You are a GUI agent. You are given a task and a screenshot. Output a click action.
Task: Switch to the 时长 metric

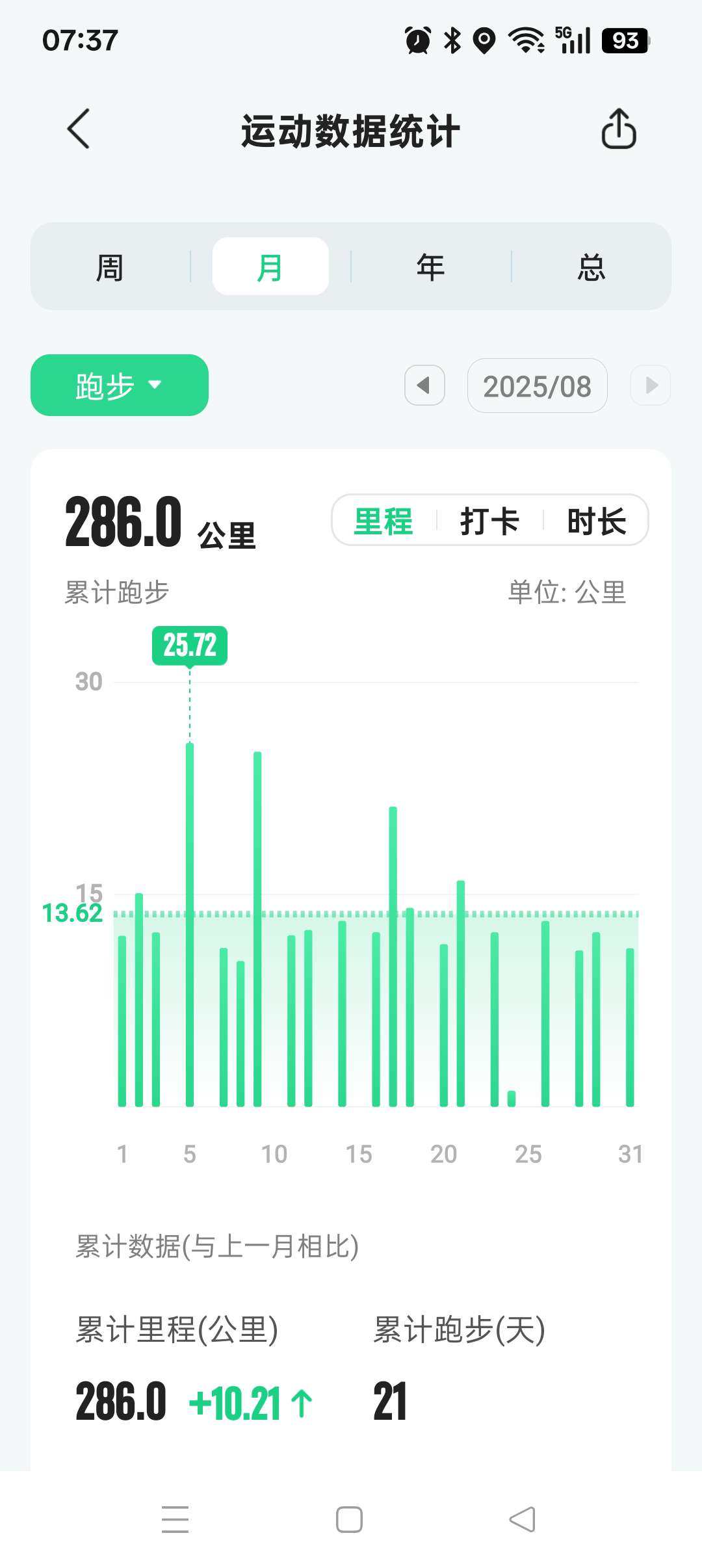coord(596,521)
